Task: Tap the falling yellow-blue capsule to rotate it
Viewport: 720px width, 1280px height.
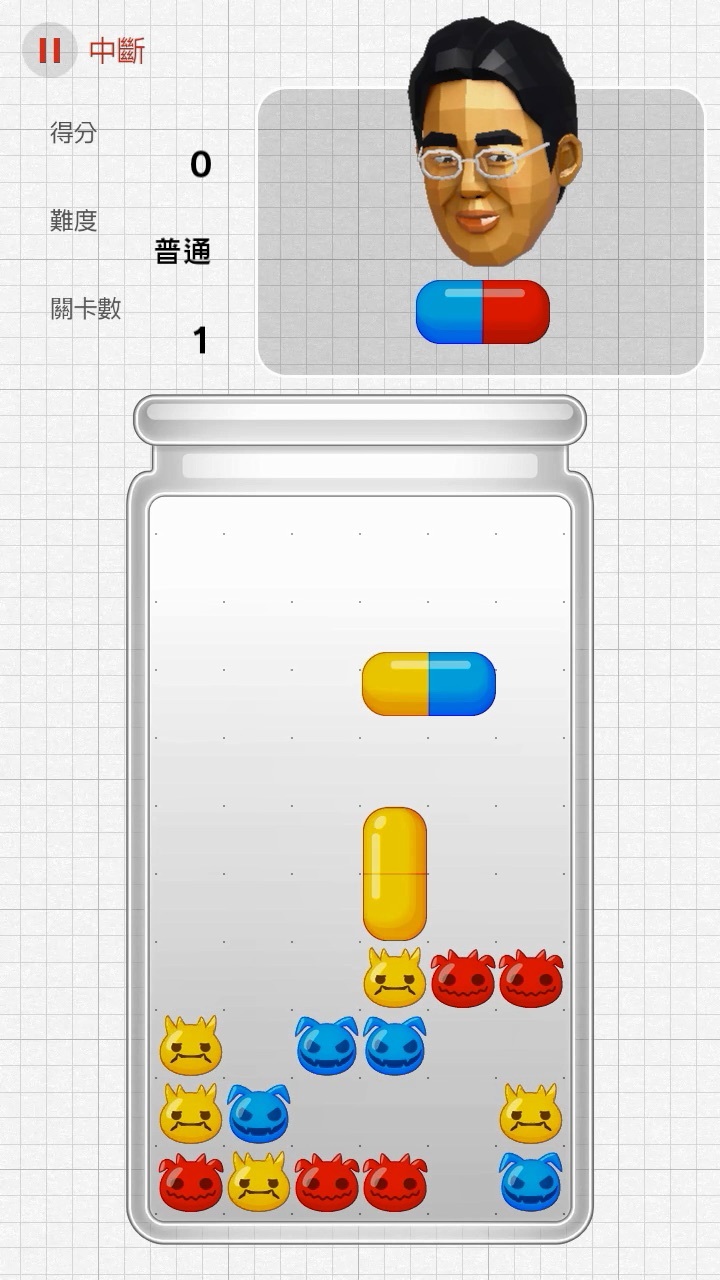Action: (x=428, y=684)
